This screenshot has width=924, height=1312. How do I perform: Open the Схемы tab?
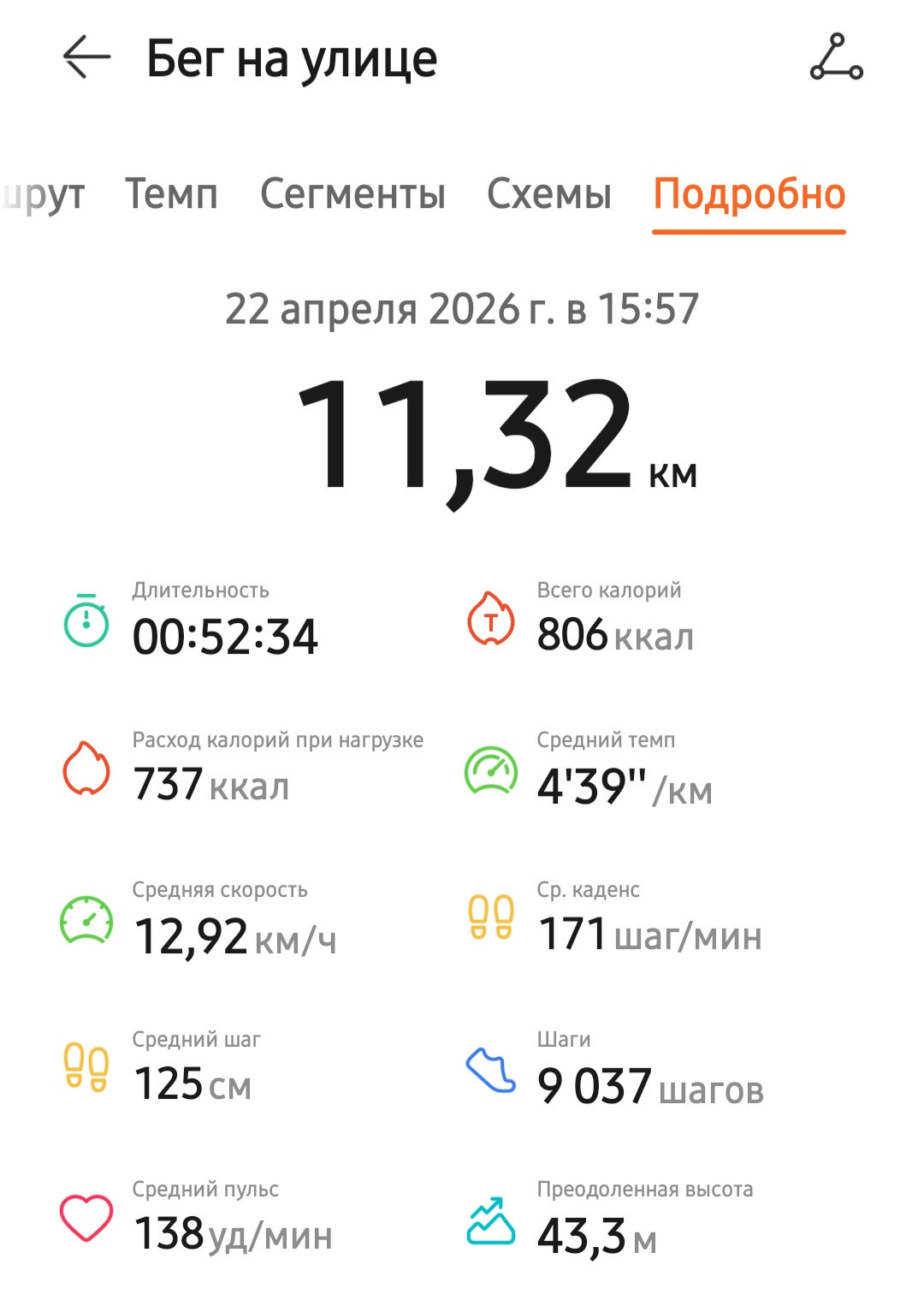click(549, 194)
